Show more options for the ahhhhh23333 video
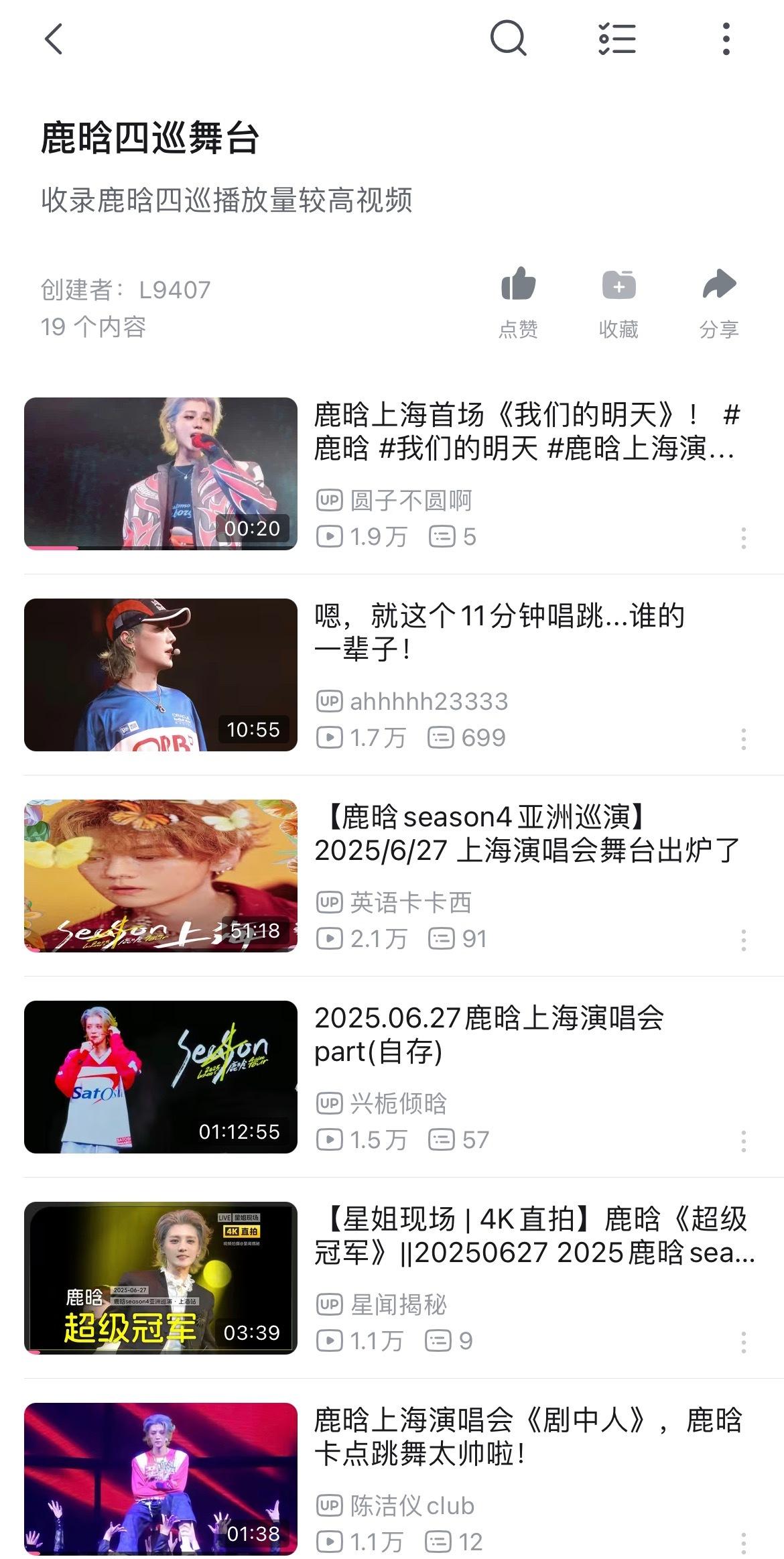784x1559 pixels. pos(744,739)
